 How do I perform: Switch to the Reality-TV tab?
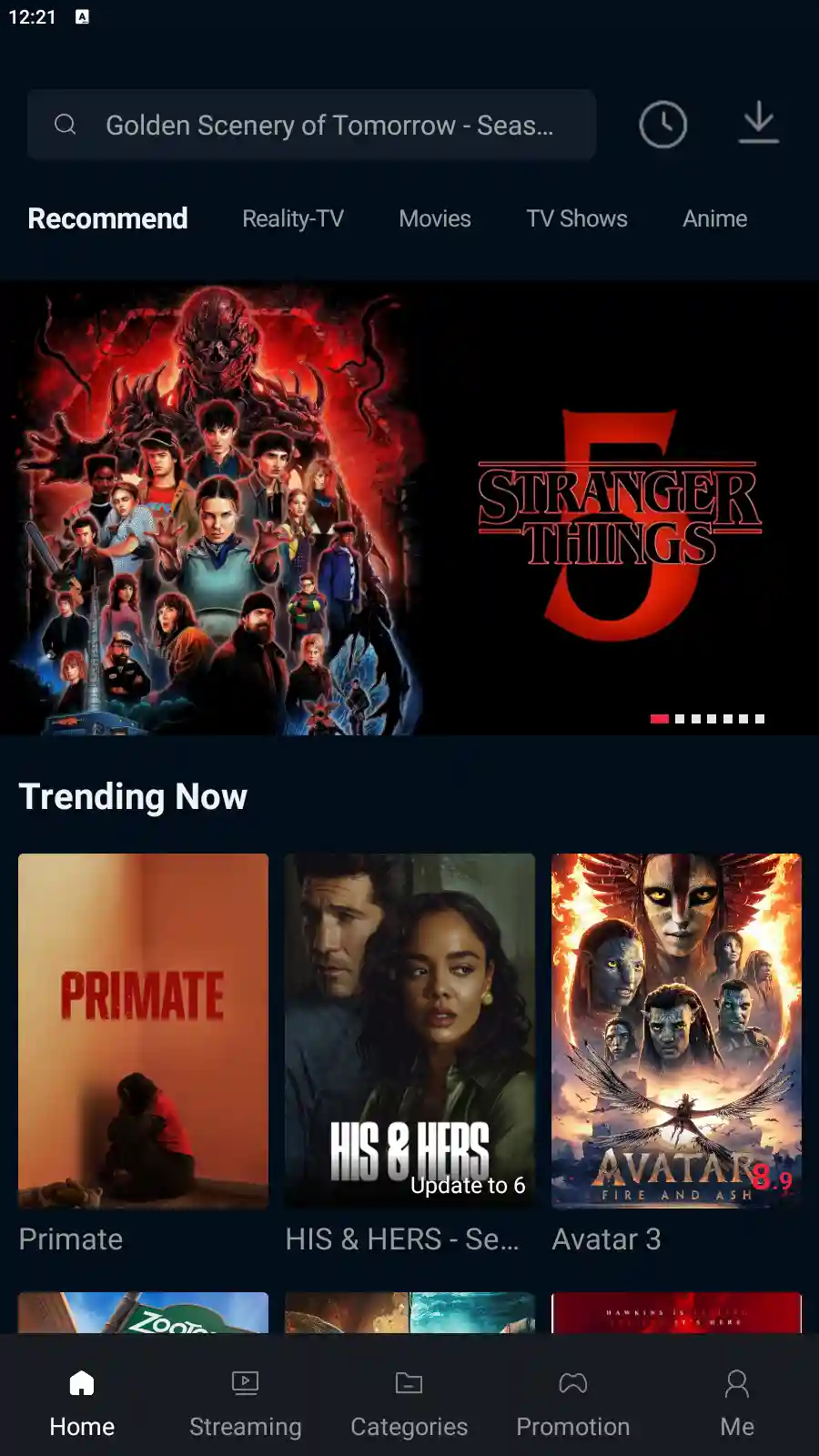293,218
